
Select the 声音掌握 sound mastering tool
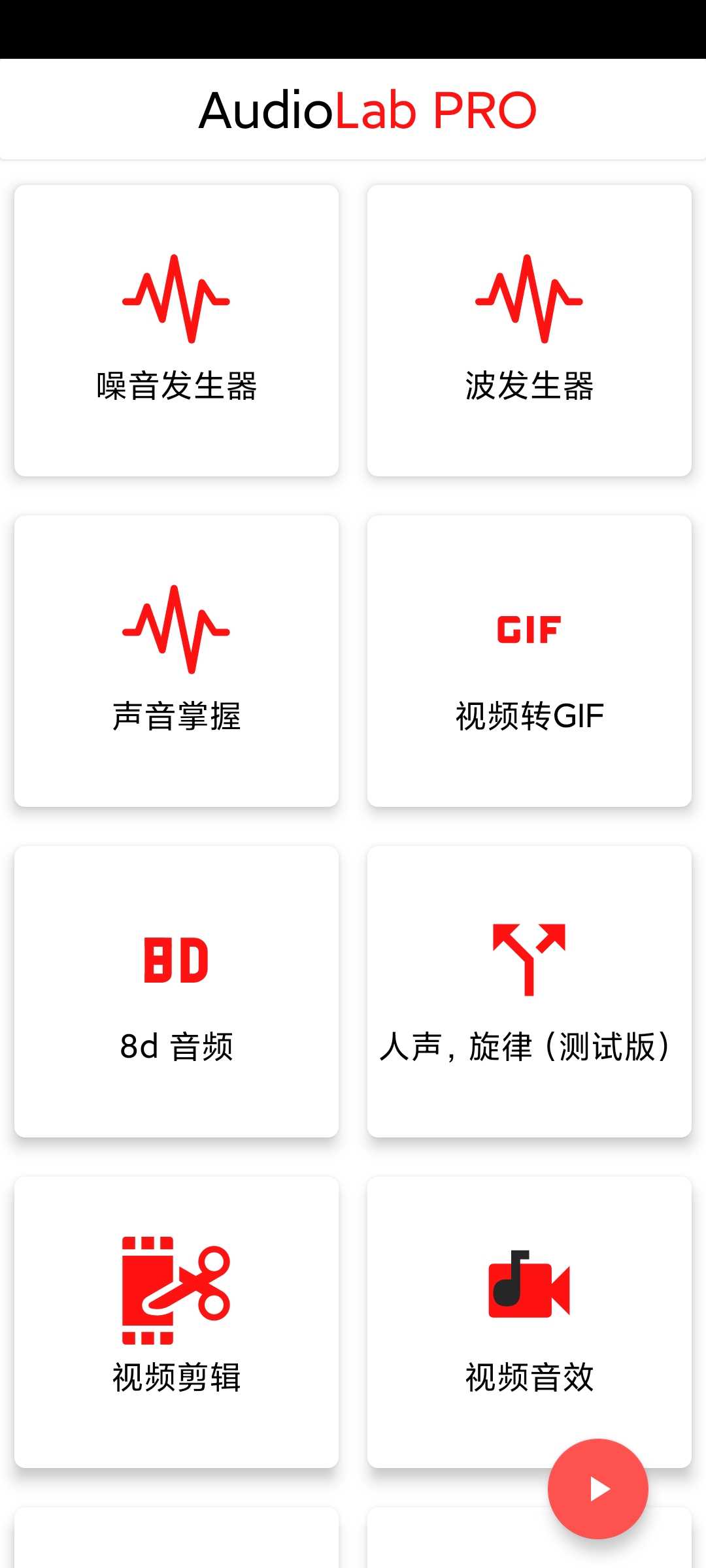click(x=176, y=661)
